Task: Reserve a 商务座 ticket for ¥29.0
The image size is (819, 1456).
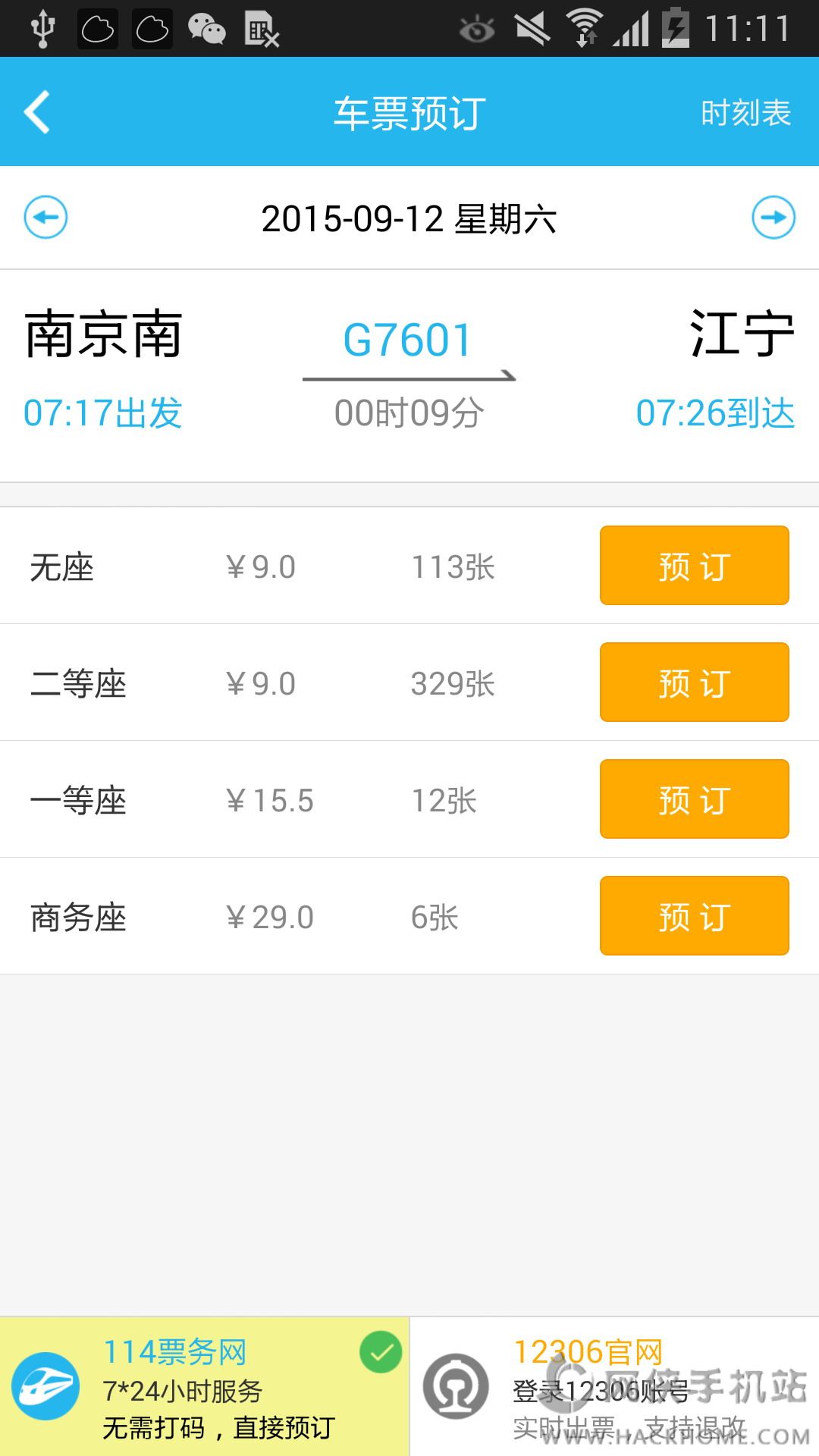Action: (x=694, y=916)
